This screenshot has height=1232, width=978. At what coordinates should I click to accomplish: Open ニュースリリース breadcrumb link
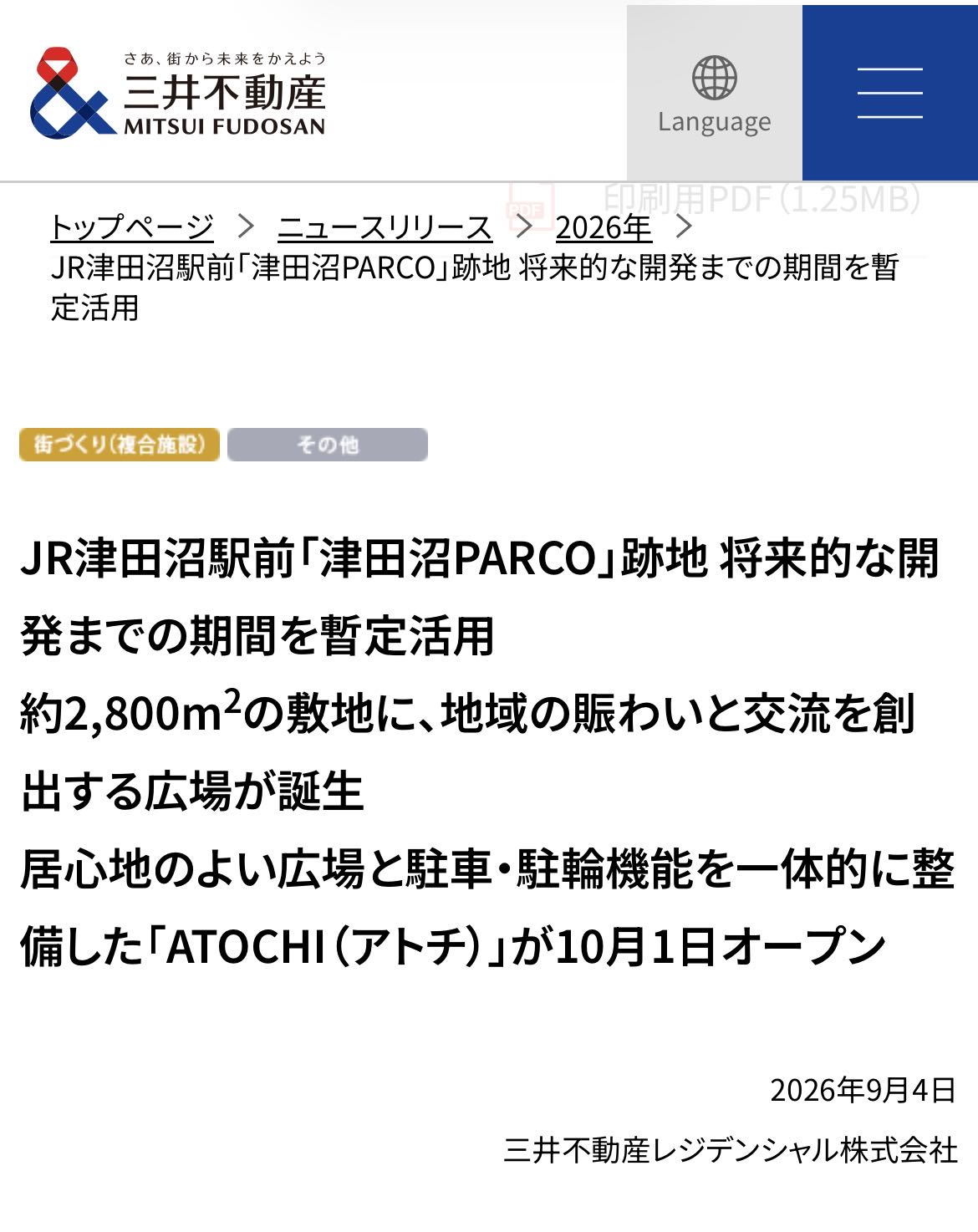point(385,227)
